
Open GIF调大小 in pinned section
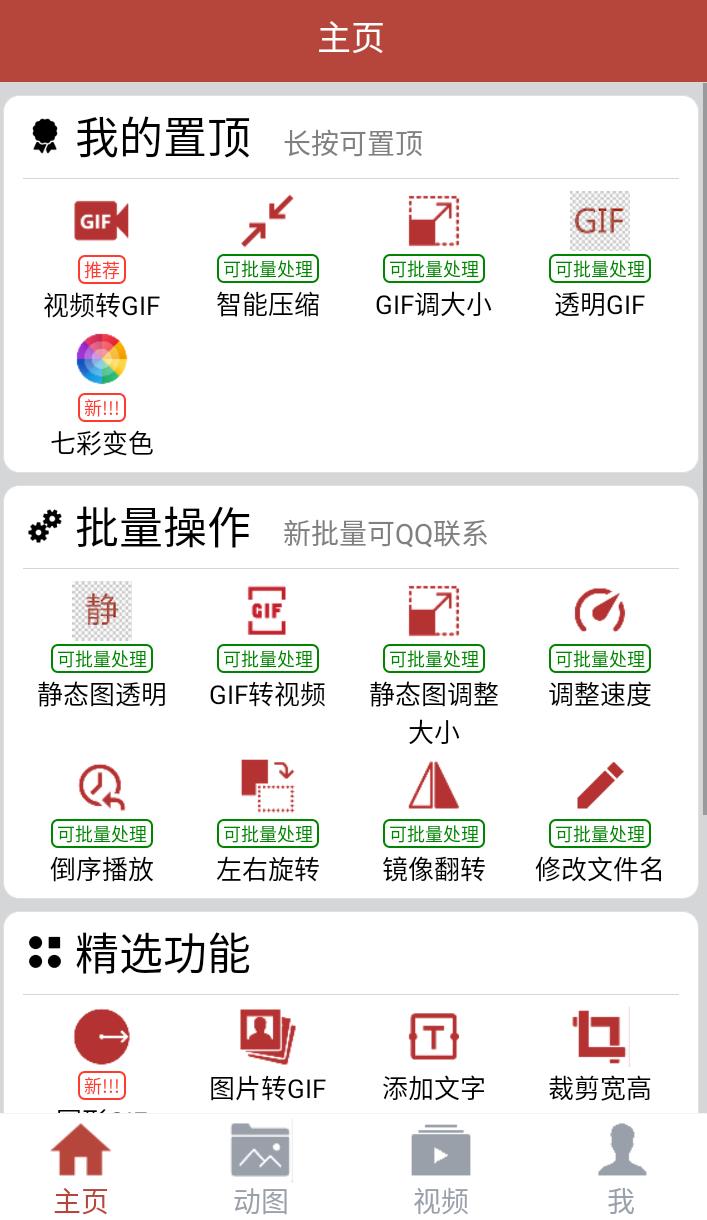(433, 222)
